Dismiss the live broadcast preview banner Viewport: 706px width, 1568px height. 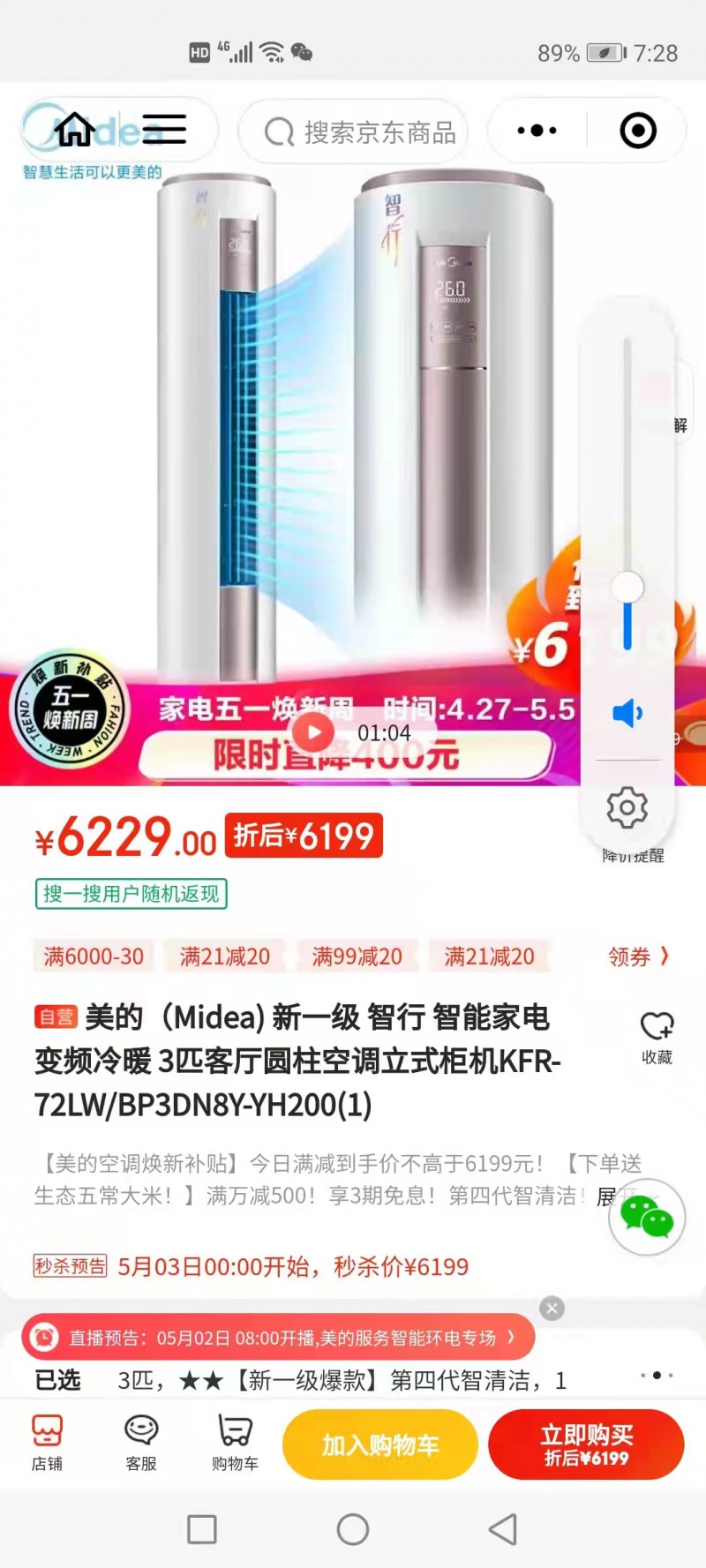pyautogui.click(x=552, y=1308)
